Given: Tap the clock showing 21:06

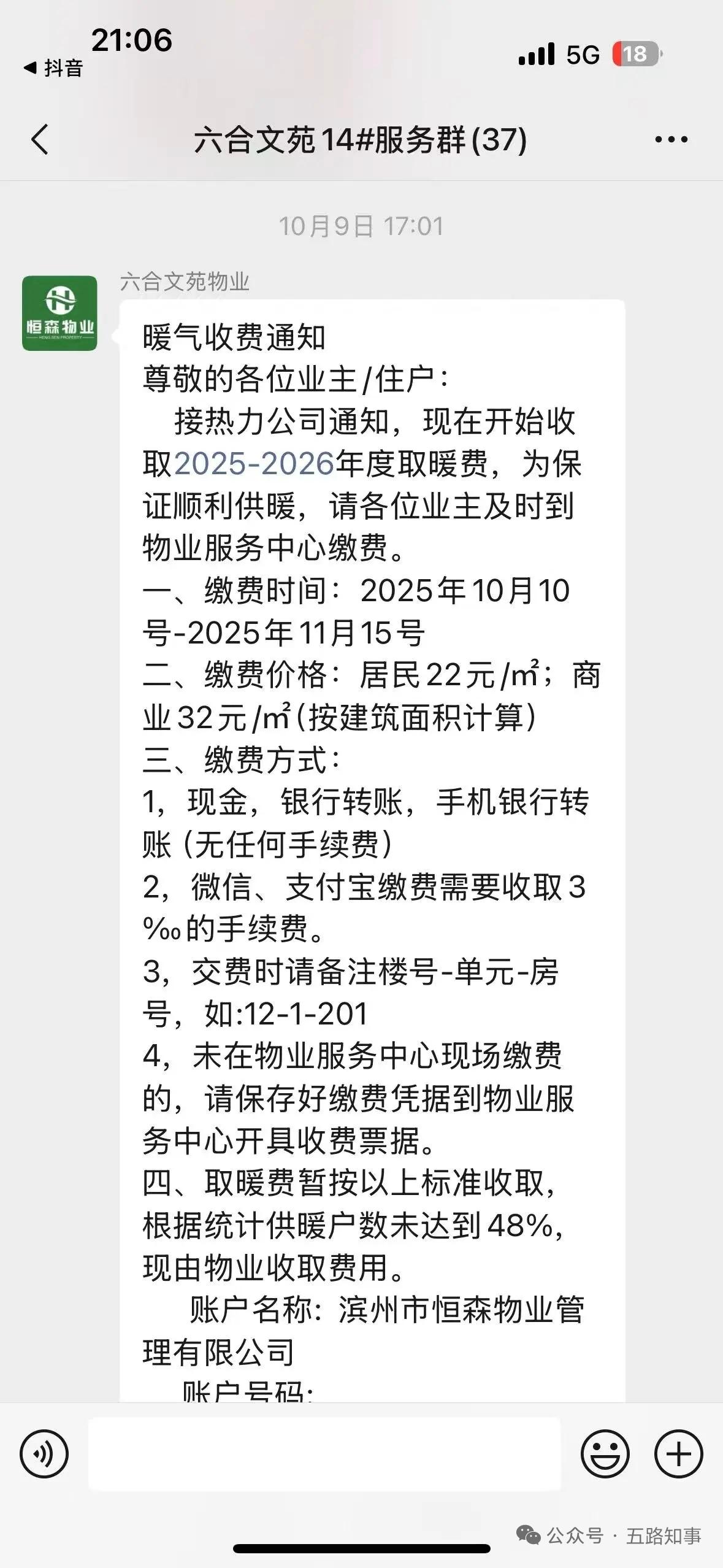Looking at the screenshot, I should [x=129, y=42].
